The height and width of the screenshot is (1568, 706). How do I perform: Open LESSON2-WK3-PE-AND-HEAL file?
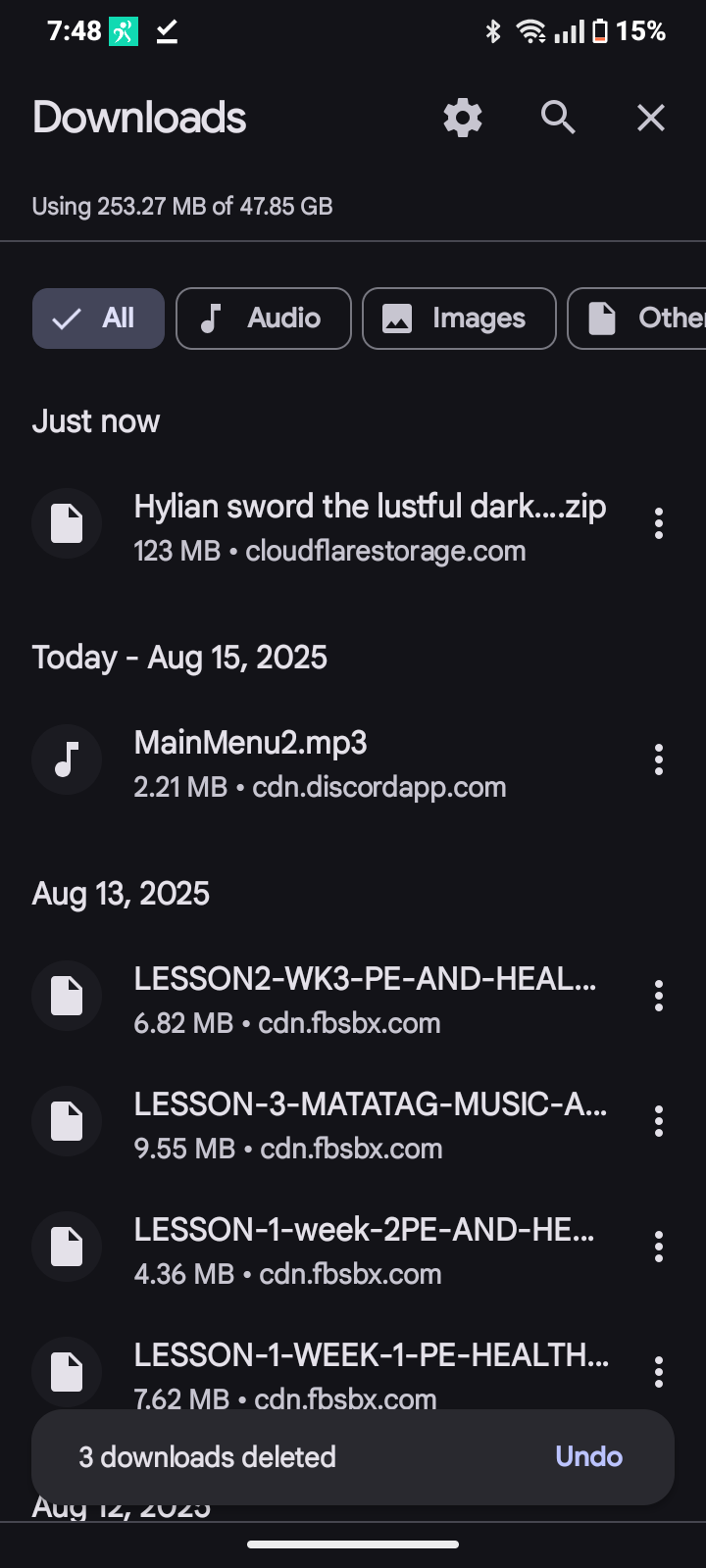[x=365, y=999]
